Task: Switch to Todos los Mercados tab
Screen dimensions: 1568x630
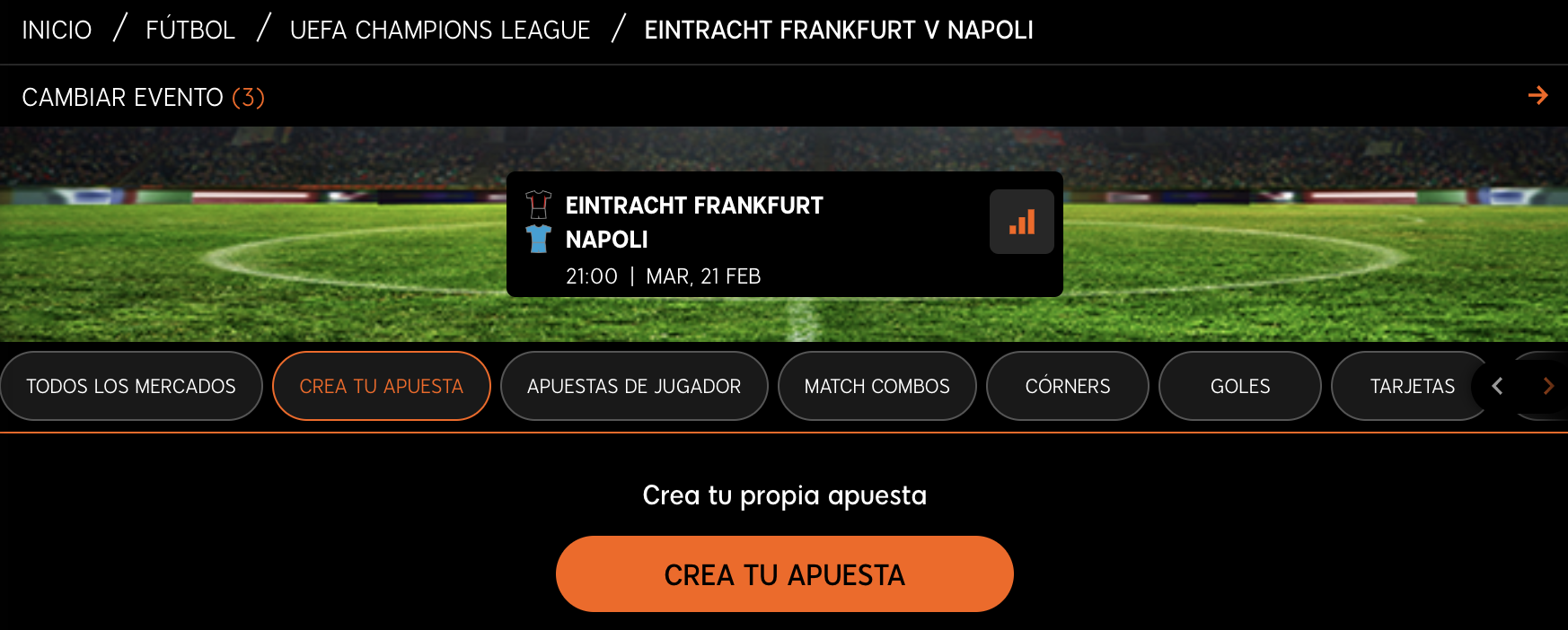Action: point(131,386)
